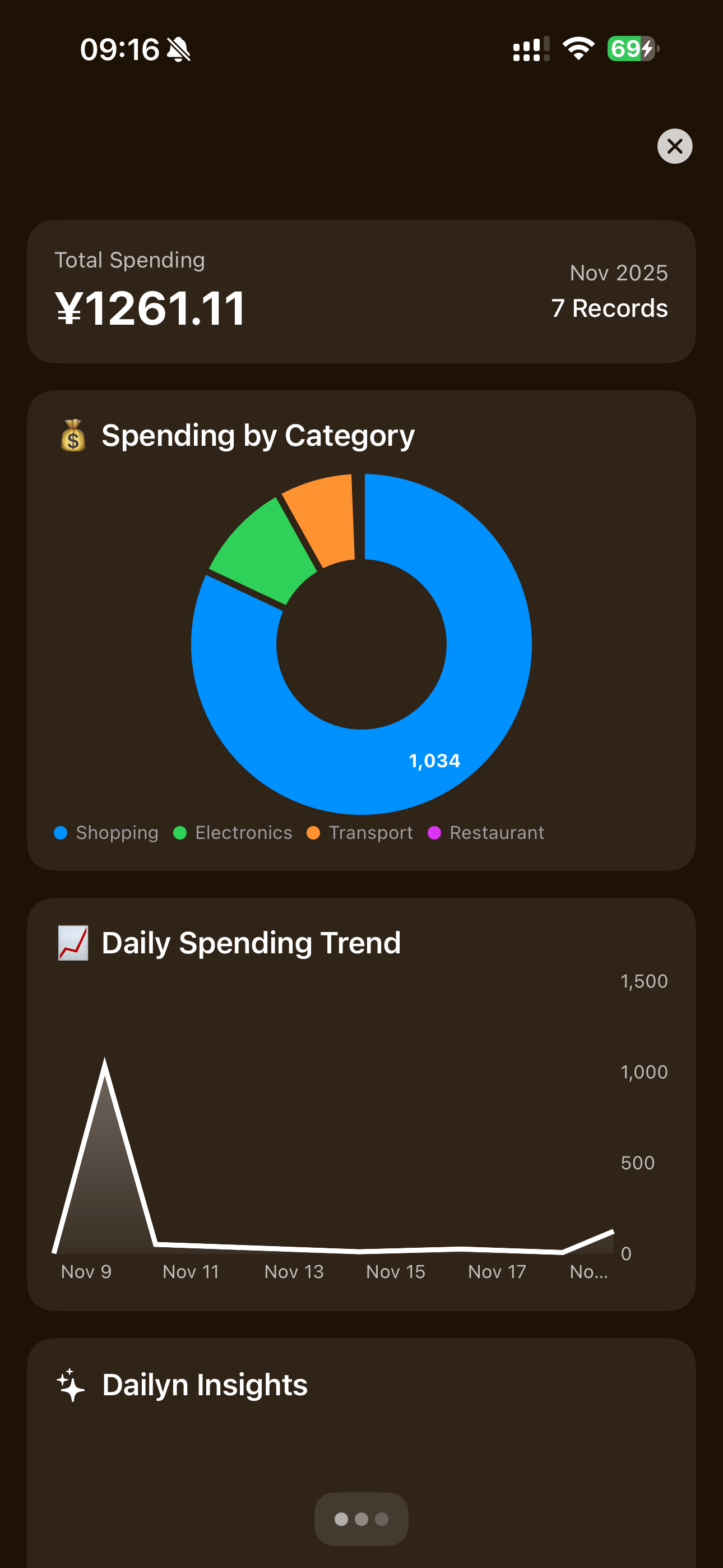The image size is (723, 1568).
Task: Hide the Restaurant category via its legend dot
Action: click(434, 833)
